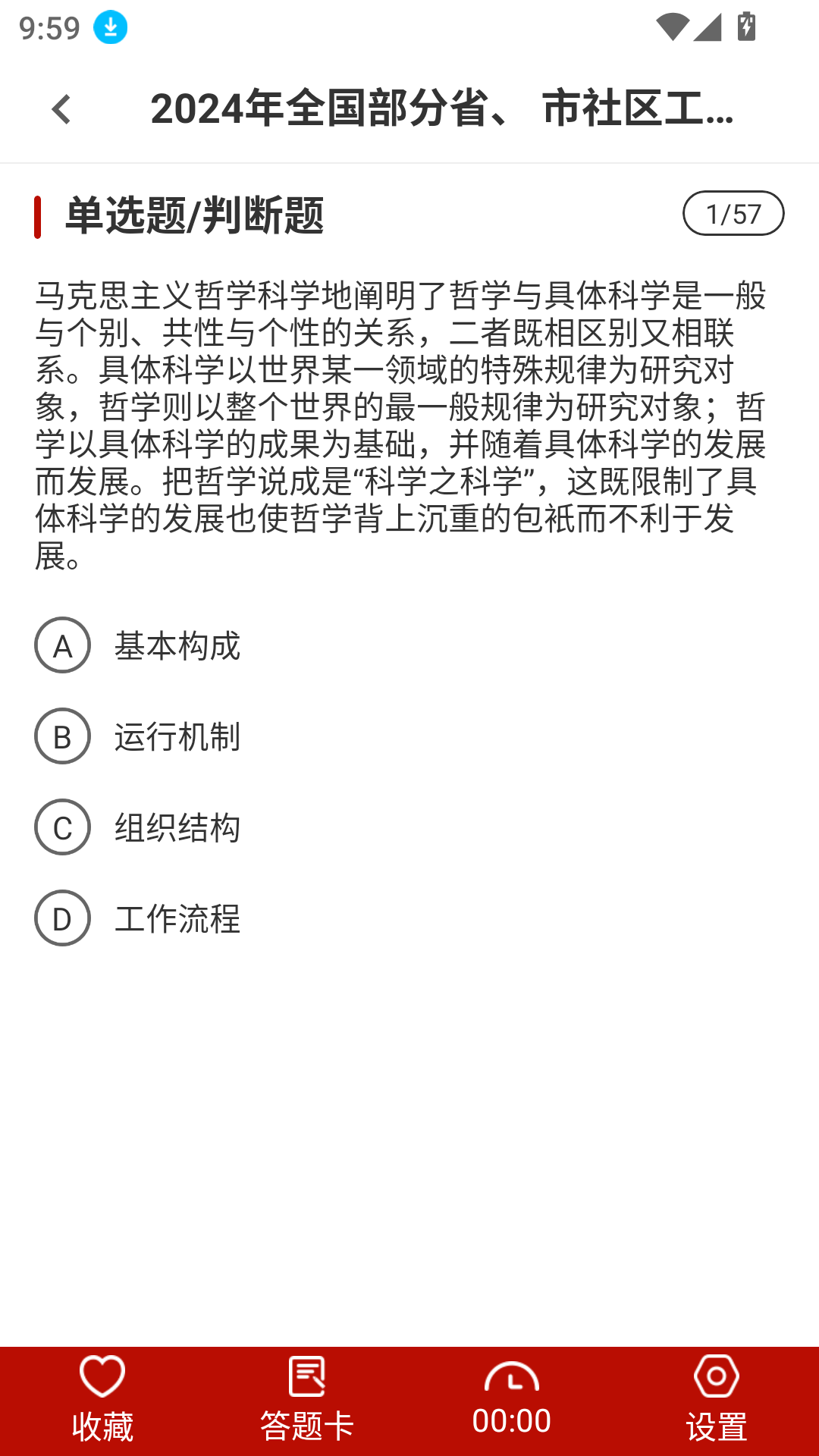Open the 答题卡 answer sheet

[307, 1400]
